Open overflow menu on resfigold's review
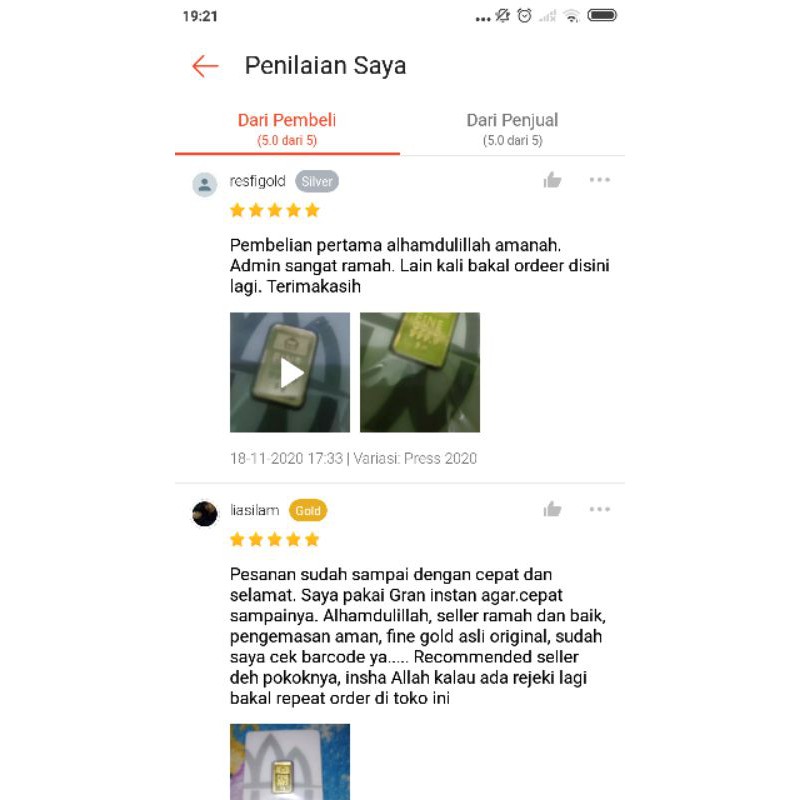The height and width of the screenshot is (800, 800). (x=599, y=180)
